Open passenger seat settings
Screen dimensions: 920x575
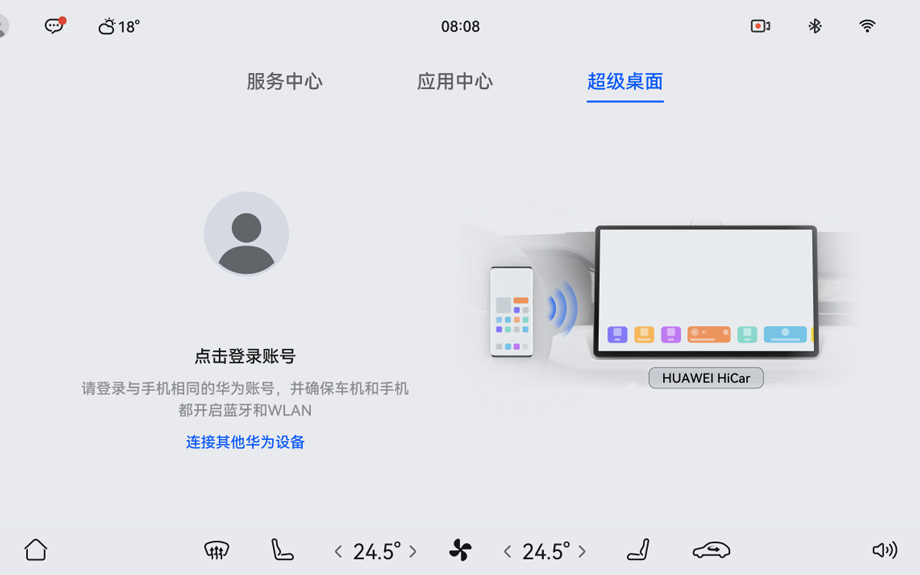point(638,549)
